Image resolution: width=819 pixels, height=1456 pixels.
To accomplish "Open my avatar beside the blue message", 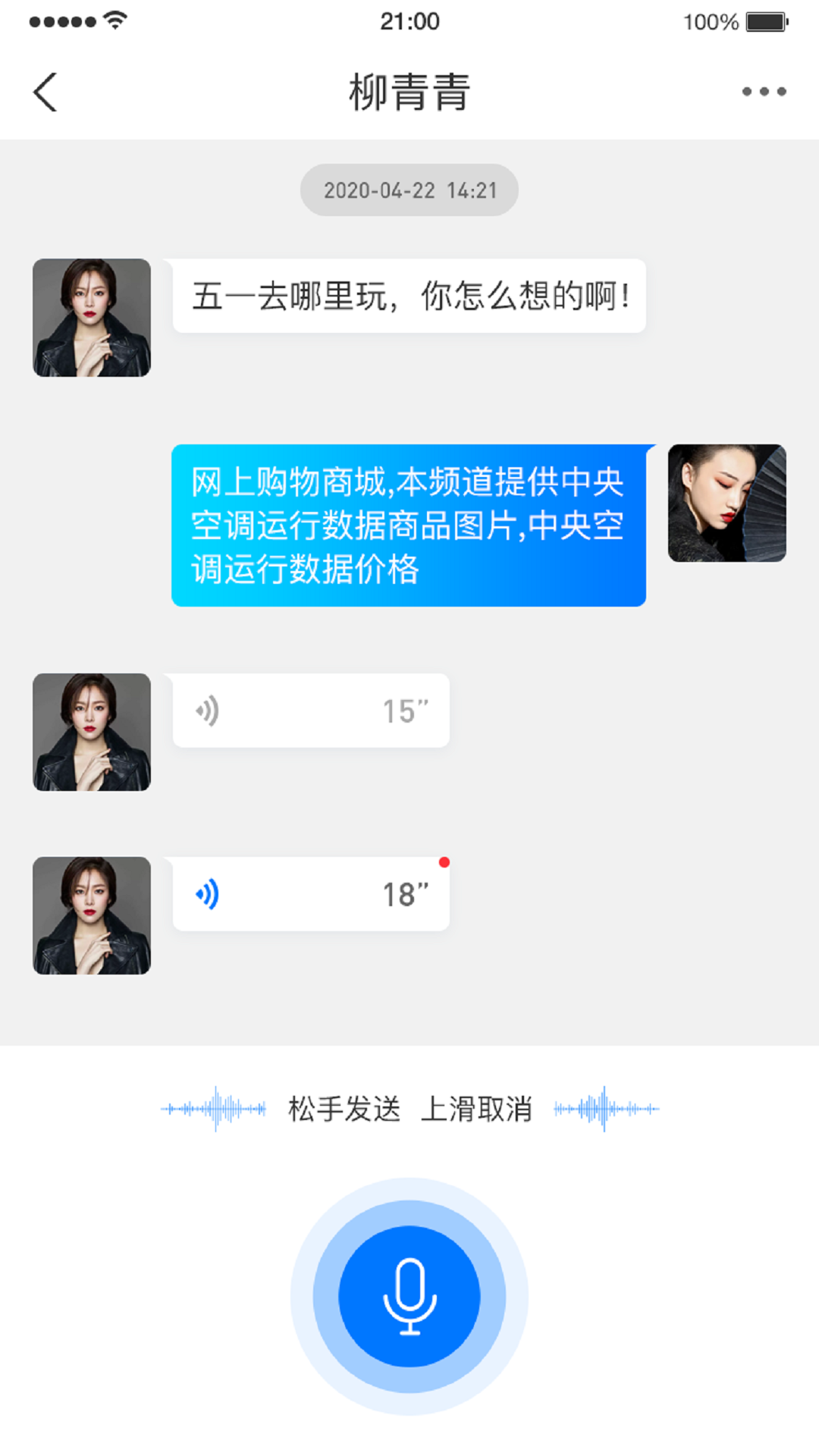I will tap(726, 504).
